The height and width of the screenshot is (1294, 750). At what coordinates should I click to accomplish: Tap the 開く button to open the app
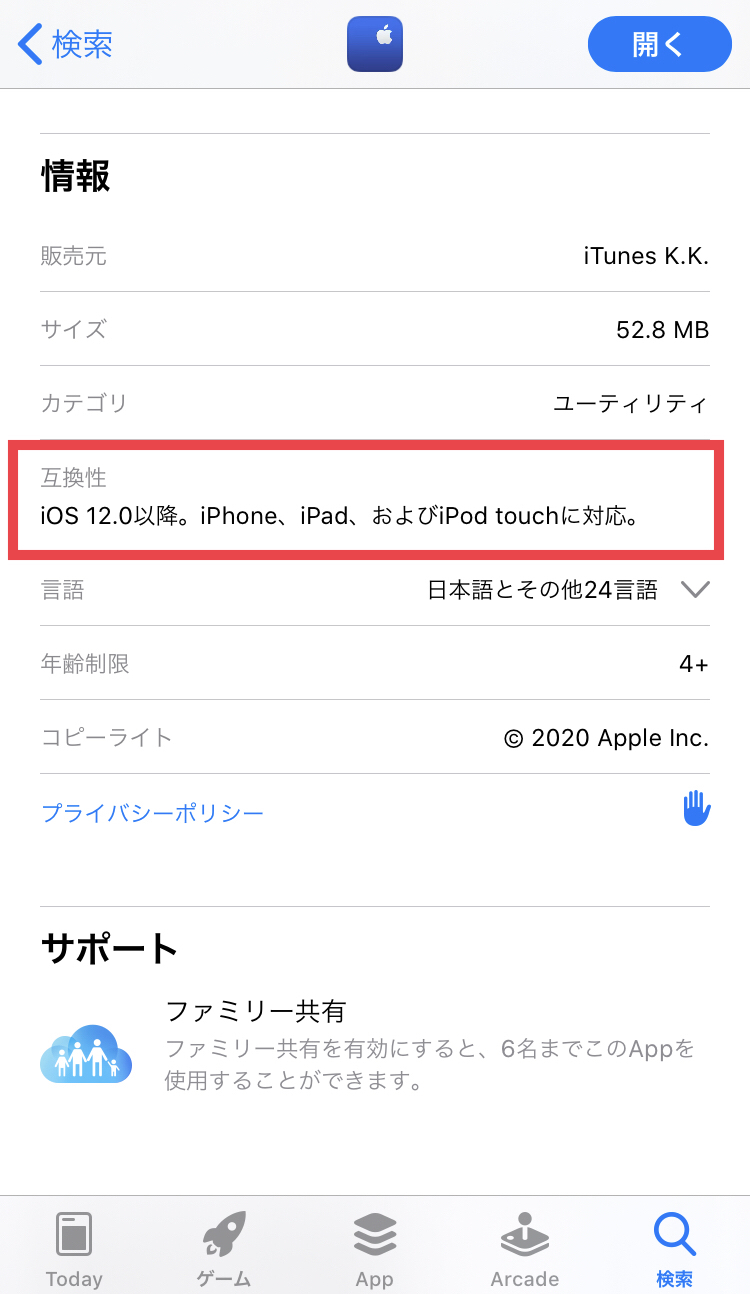pyautogui.click(x=659, y=45)
